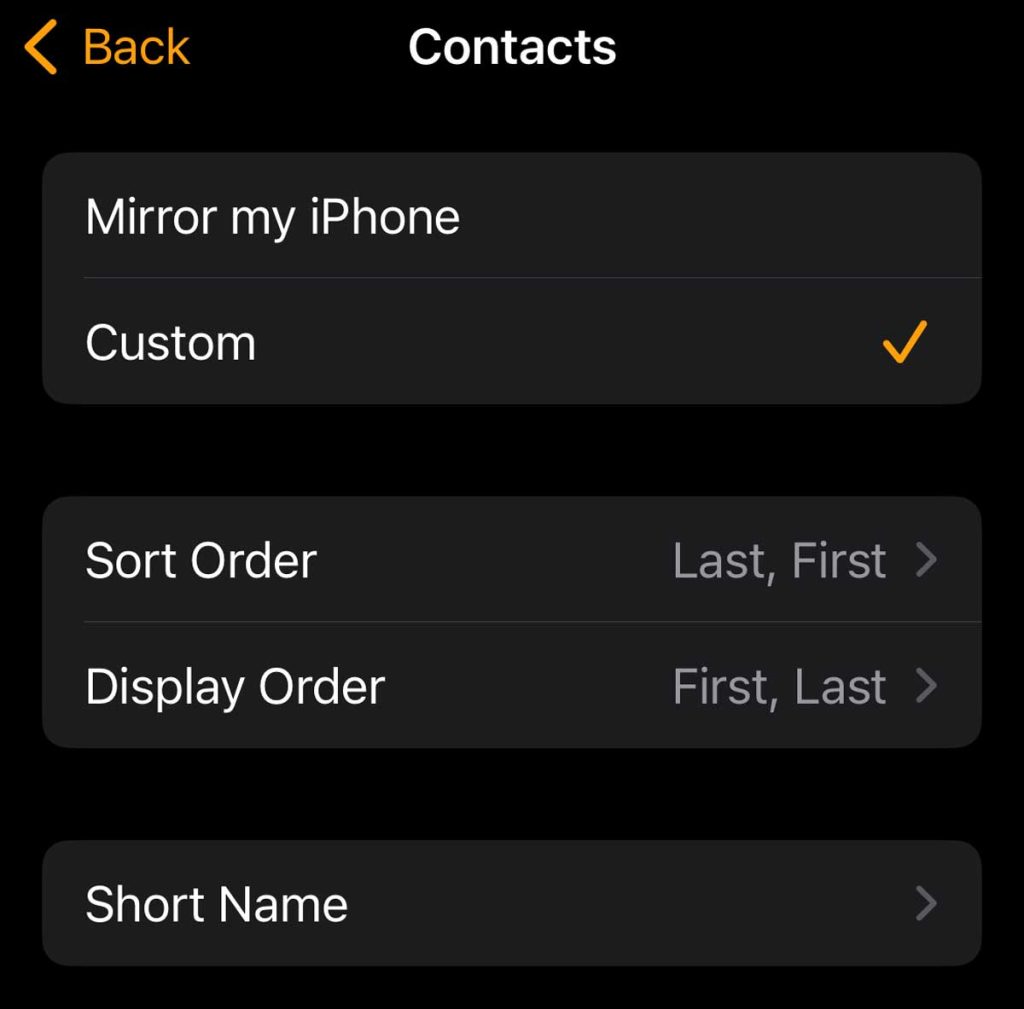Choose the Custom contacts setting
Viewport: 1024px width, 1009px height.
pos(510,342)
